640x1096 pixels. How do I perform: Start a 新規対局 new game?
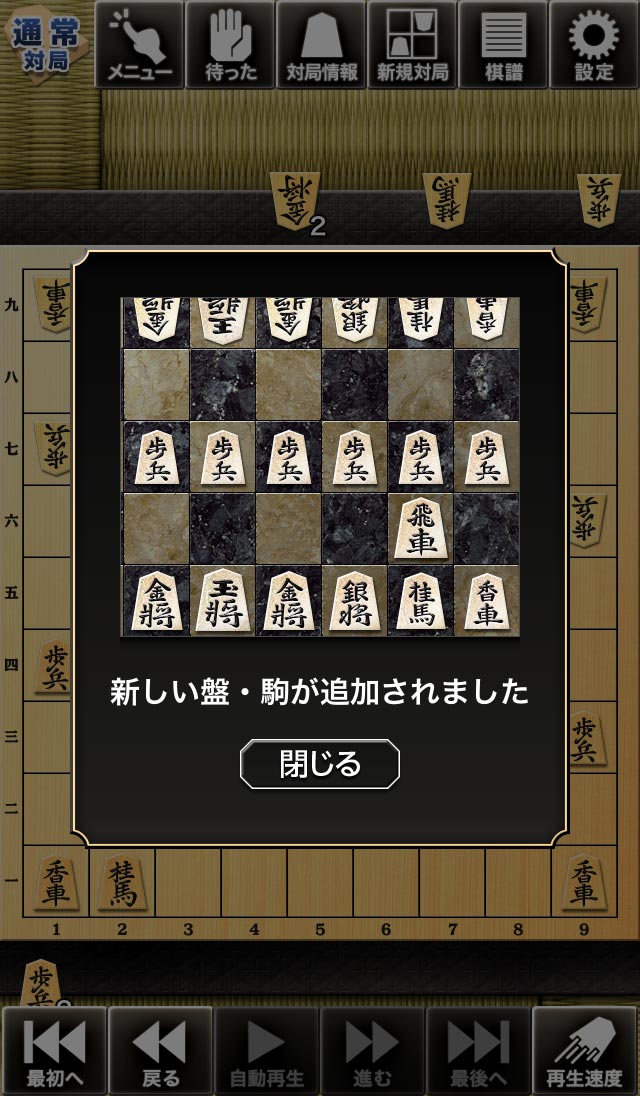pos(412,45)
